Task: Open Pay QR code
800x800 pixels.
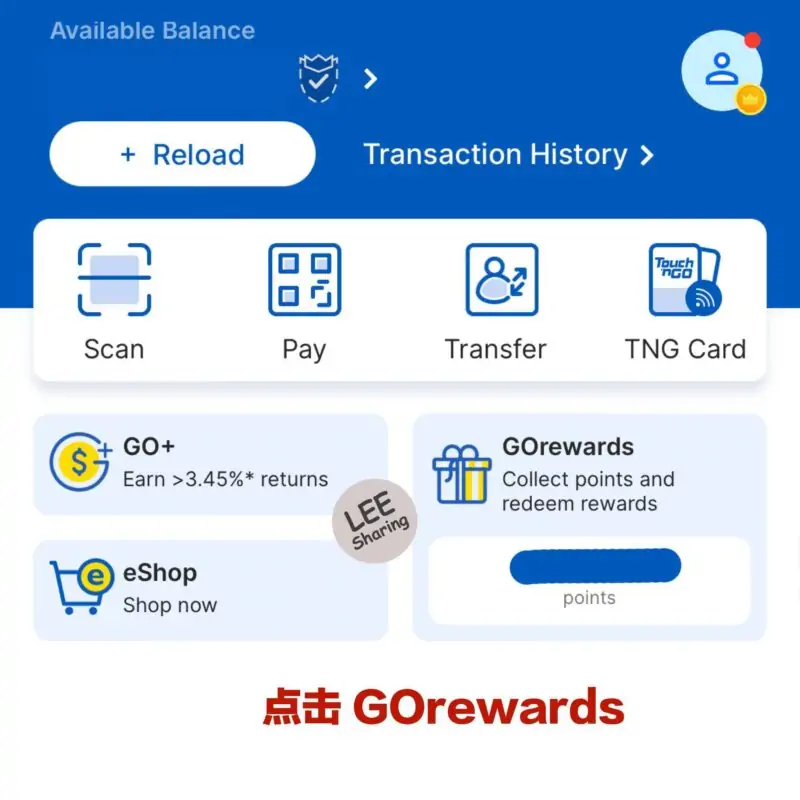Action: [304, 300]
